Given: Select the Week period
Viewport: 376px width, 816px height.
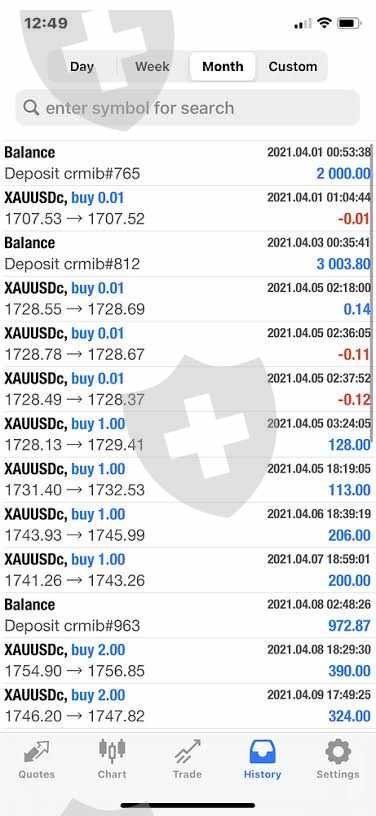Looking at the screenshot, I should pyautogui.click(x=152, y=67).
